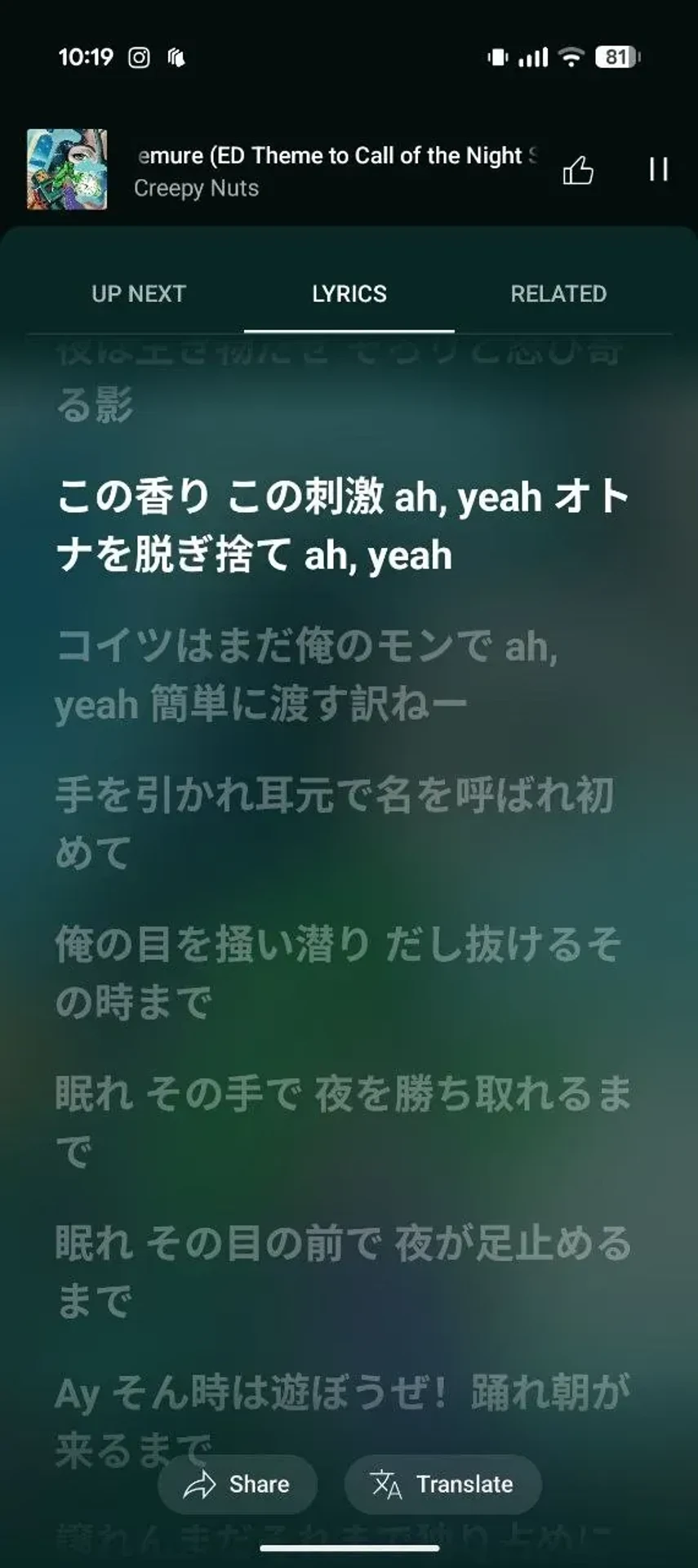Pause the current song

tap(658, 169)
